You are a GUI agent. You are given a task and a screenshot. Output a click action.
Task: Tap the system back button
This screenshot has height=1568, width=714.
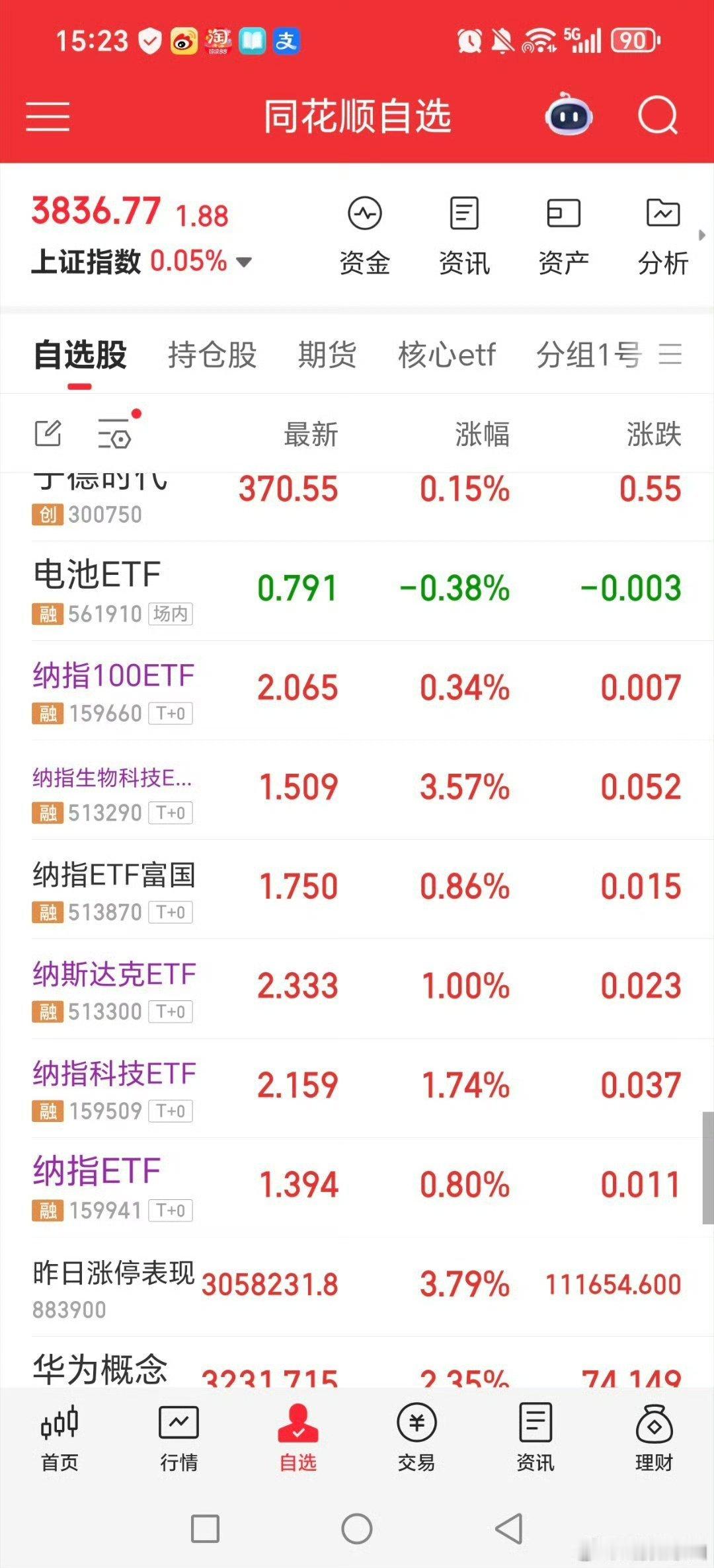[509, 1528]
